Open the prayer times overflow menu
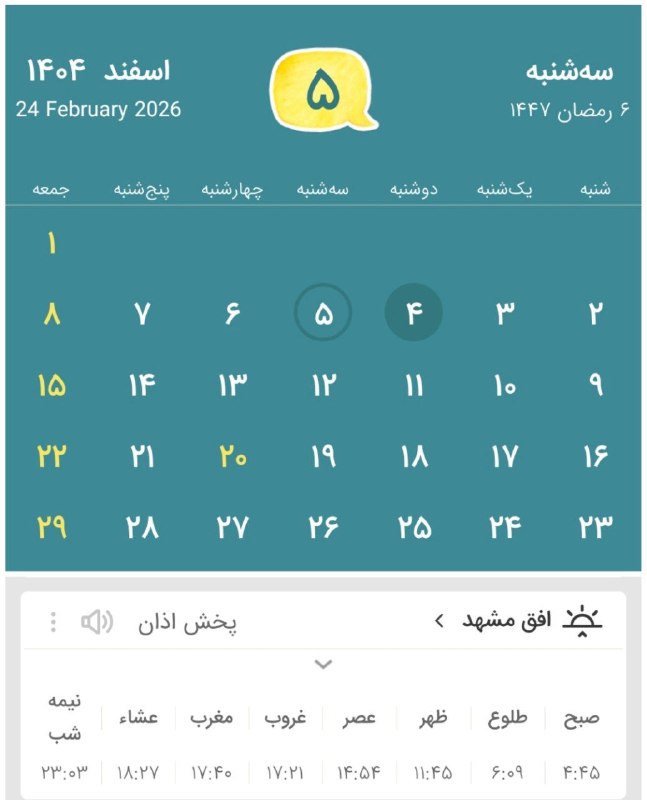 53,622
